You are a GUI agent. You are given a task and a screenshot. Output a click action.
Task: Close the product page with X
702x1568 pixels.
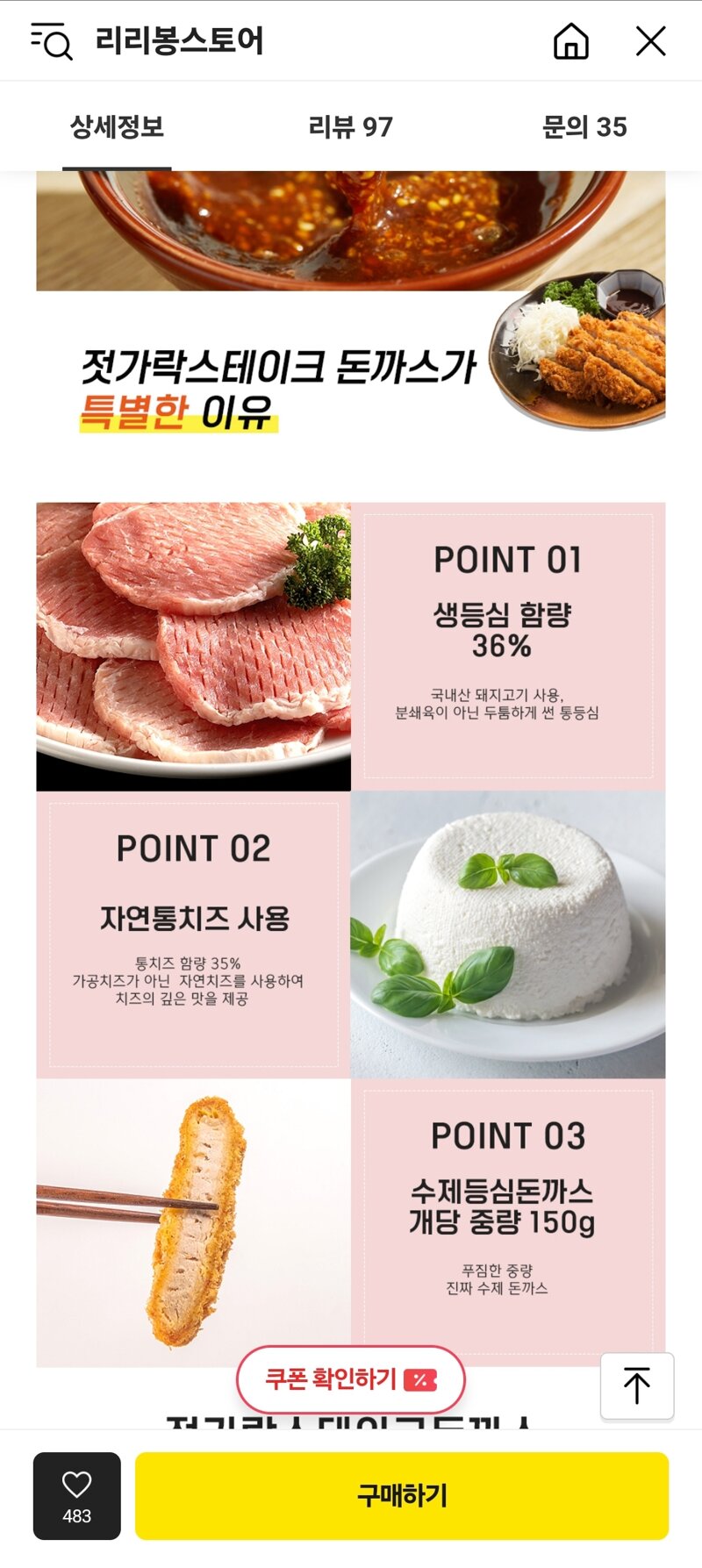(650, 40)
